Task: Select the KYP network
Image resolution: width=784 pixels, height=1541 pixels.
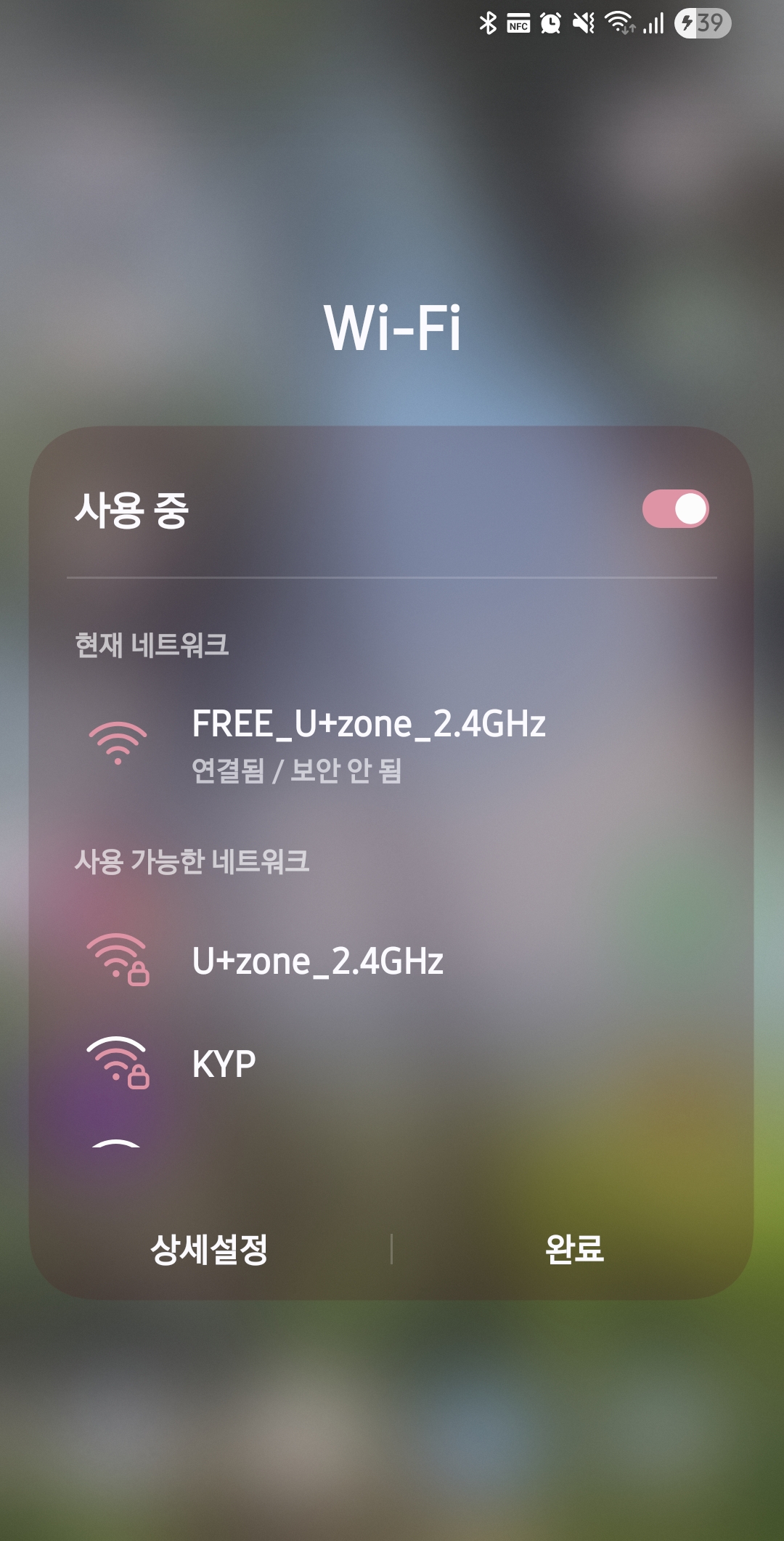Action: (391, 1064)
